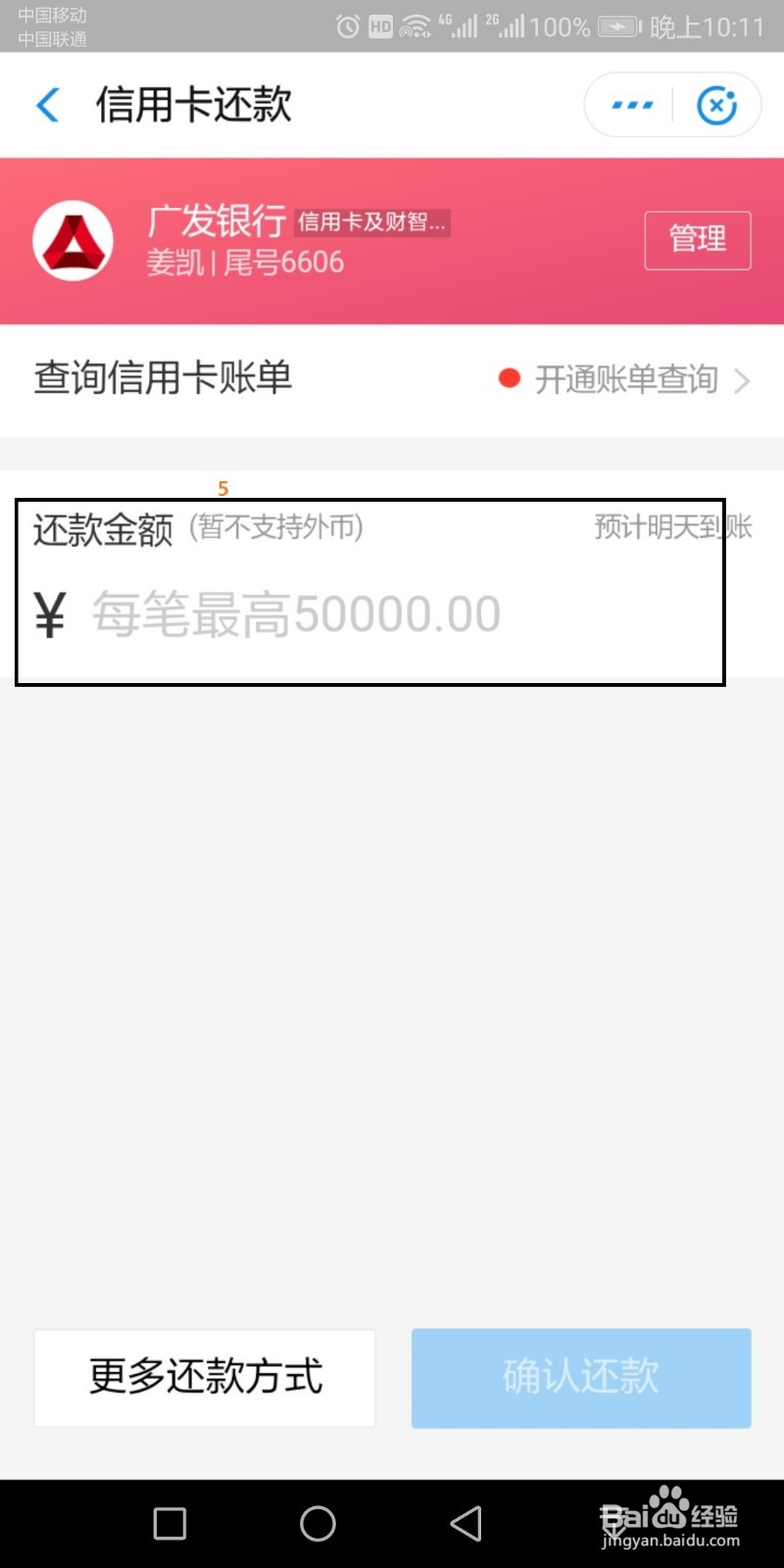The image size is (784, 1568).
Task: Tap the triangle back key in navigation bar
Action: (x=465, y=1523)
